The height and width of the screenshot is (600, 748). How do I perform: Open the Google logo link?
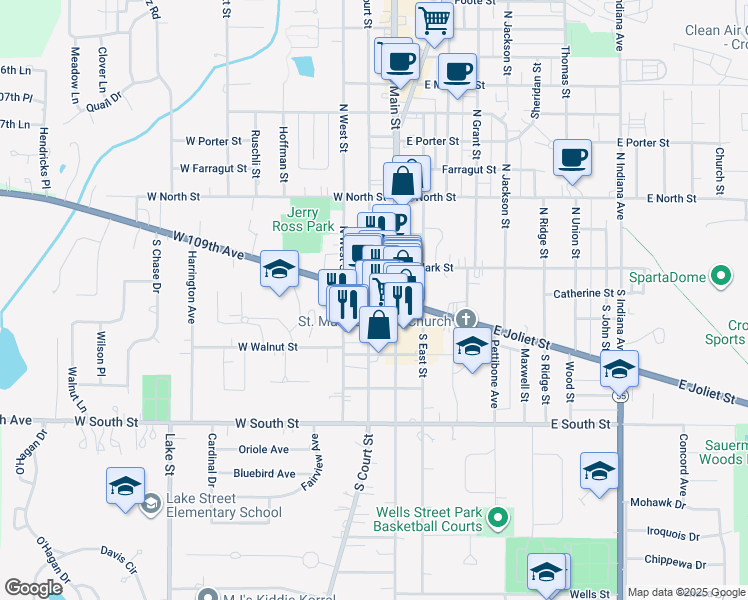(34, 588)
